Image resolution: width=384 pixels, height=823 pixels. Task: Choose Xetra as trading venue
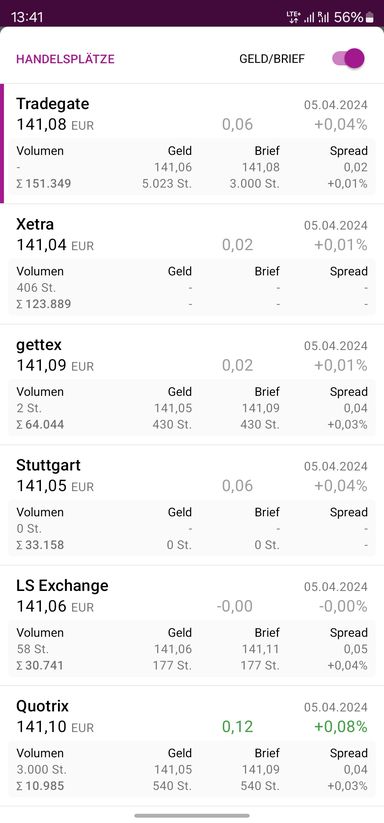[192, 264]
